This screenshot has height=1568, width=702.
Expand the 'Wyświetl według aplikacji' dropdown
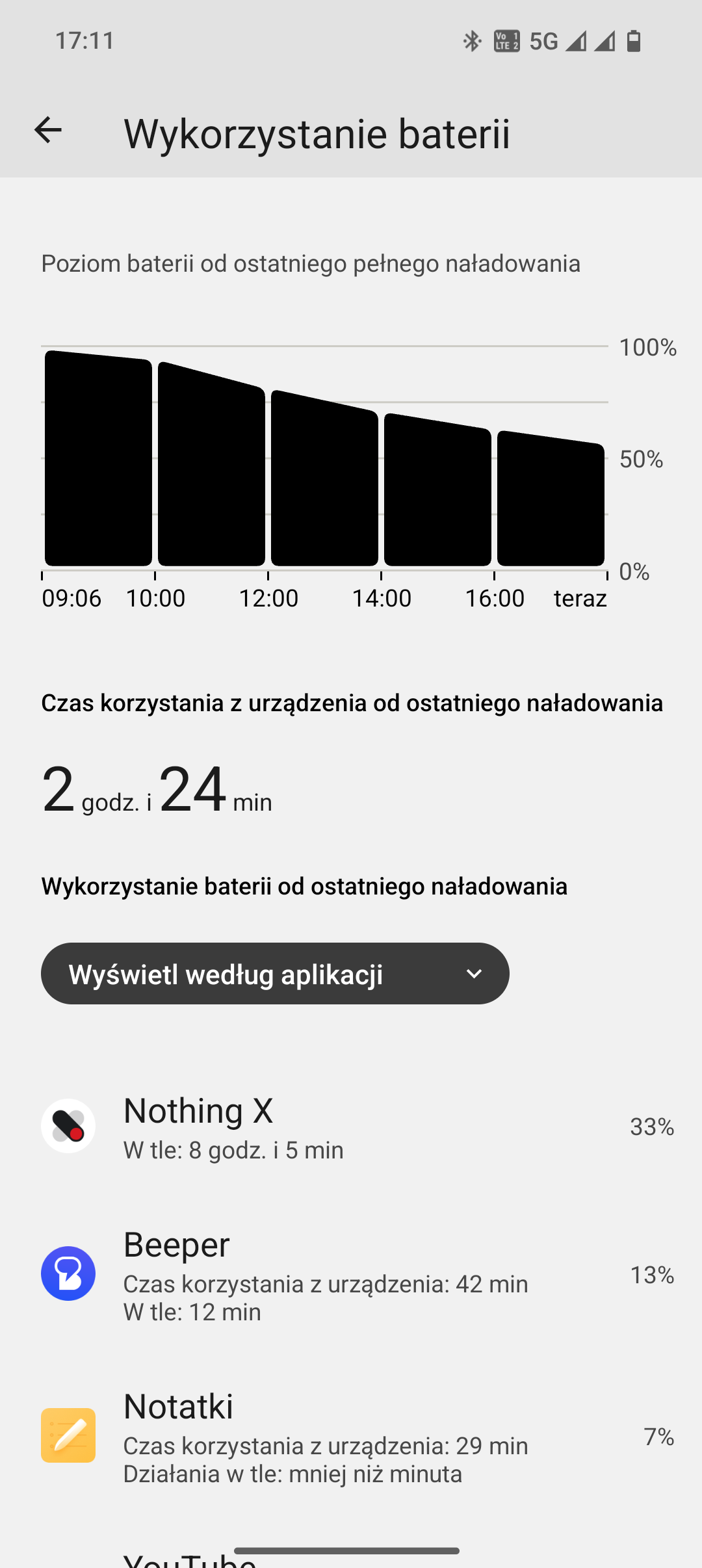click(275, 973)
